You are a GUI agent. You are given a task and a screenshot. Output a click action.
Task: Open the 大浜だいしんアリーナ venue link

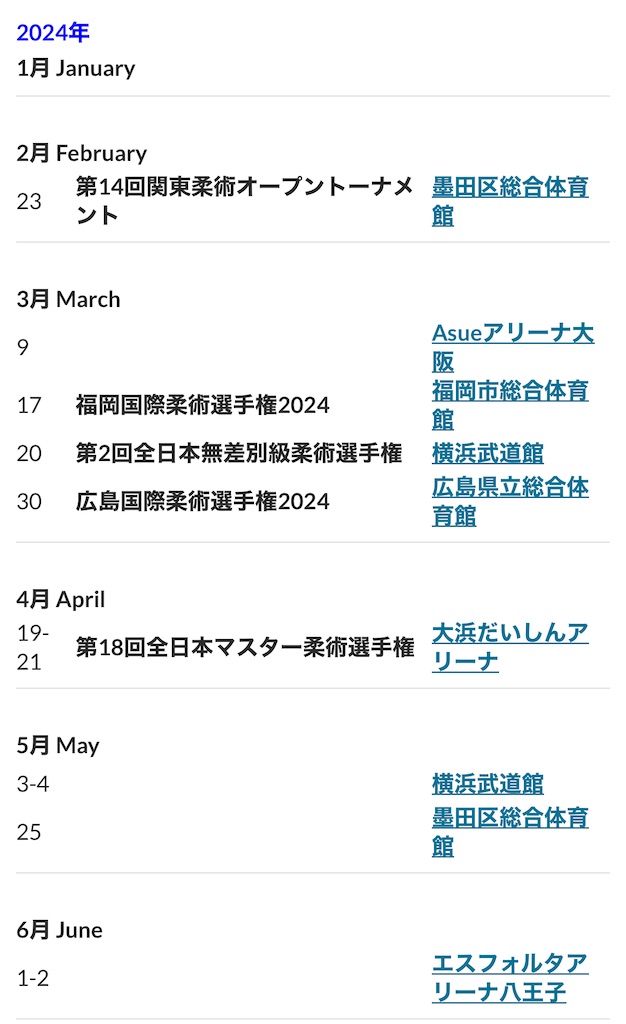pyautogui.click(x=509, y=633)
